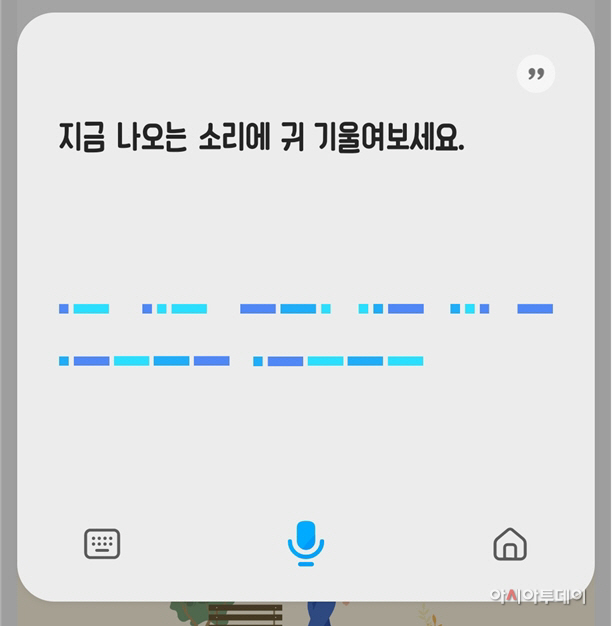This screenshot has width=612, height=626.
Task: Tap the quotation mark icon
Action: [x=536, y=74]
